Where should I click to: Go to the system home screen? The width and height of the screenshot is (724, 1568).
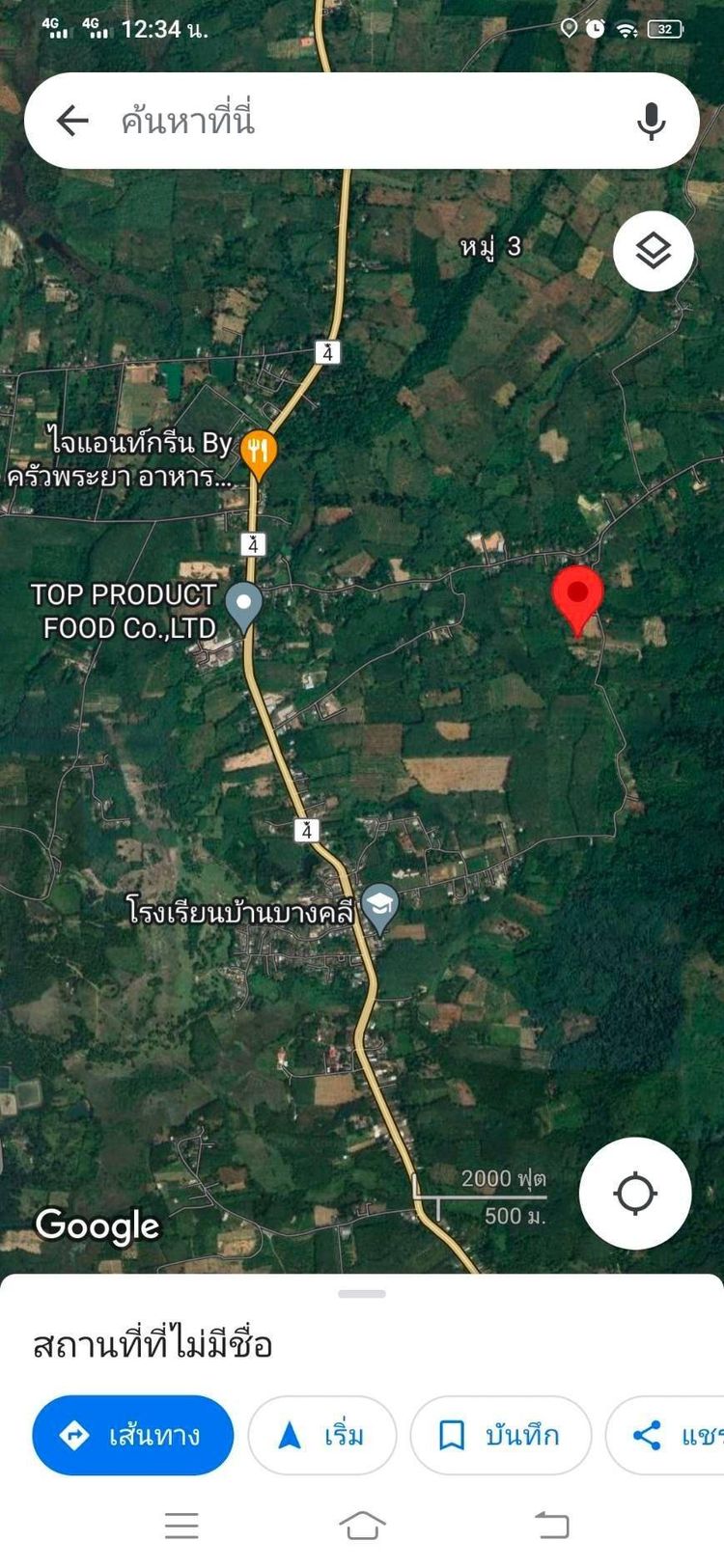click(x=362, y=1526)
